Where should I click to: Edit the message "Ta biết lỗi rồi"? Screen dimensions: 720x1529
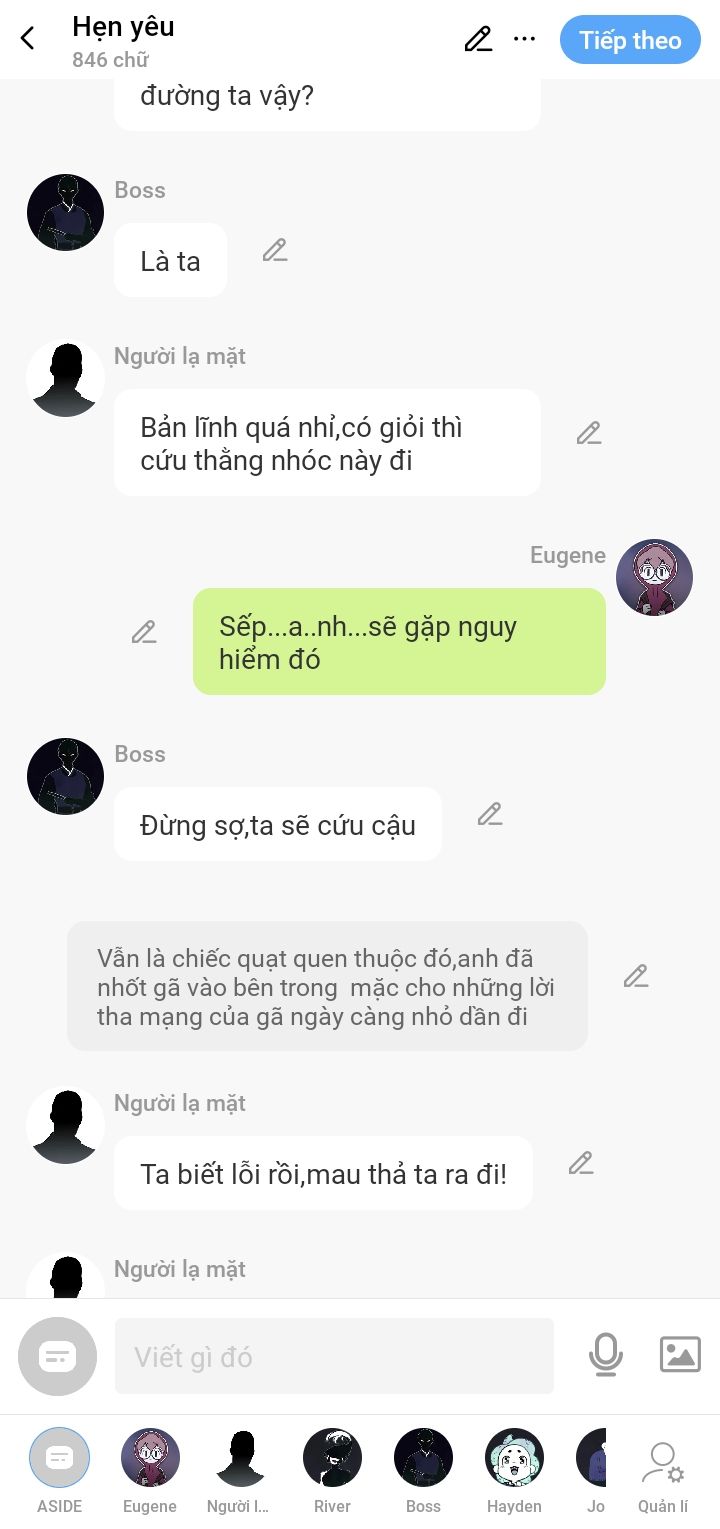[581, 1163]
